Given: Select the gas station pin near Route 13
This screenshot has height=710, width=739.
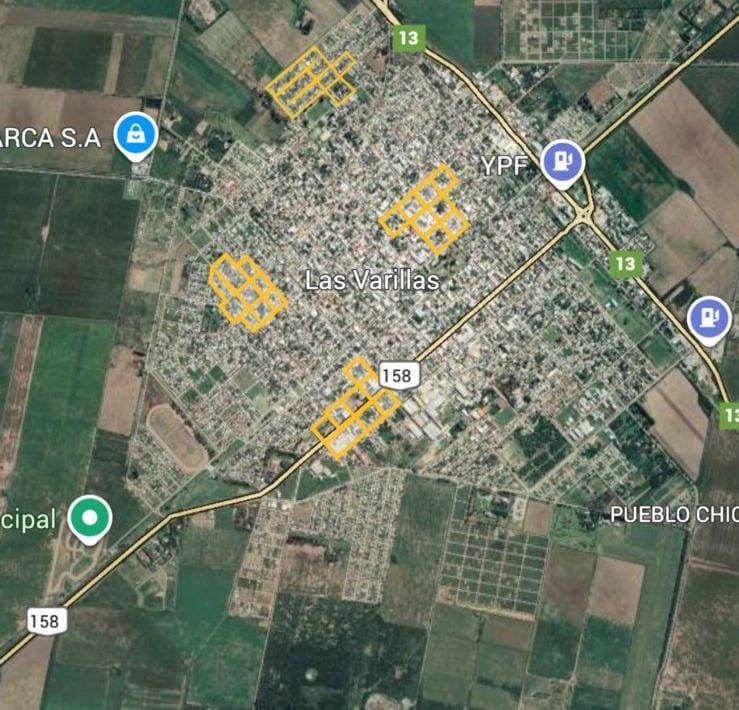Looking at the screenshot, I should (x=709, y=319).
